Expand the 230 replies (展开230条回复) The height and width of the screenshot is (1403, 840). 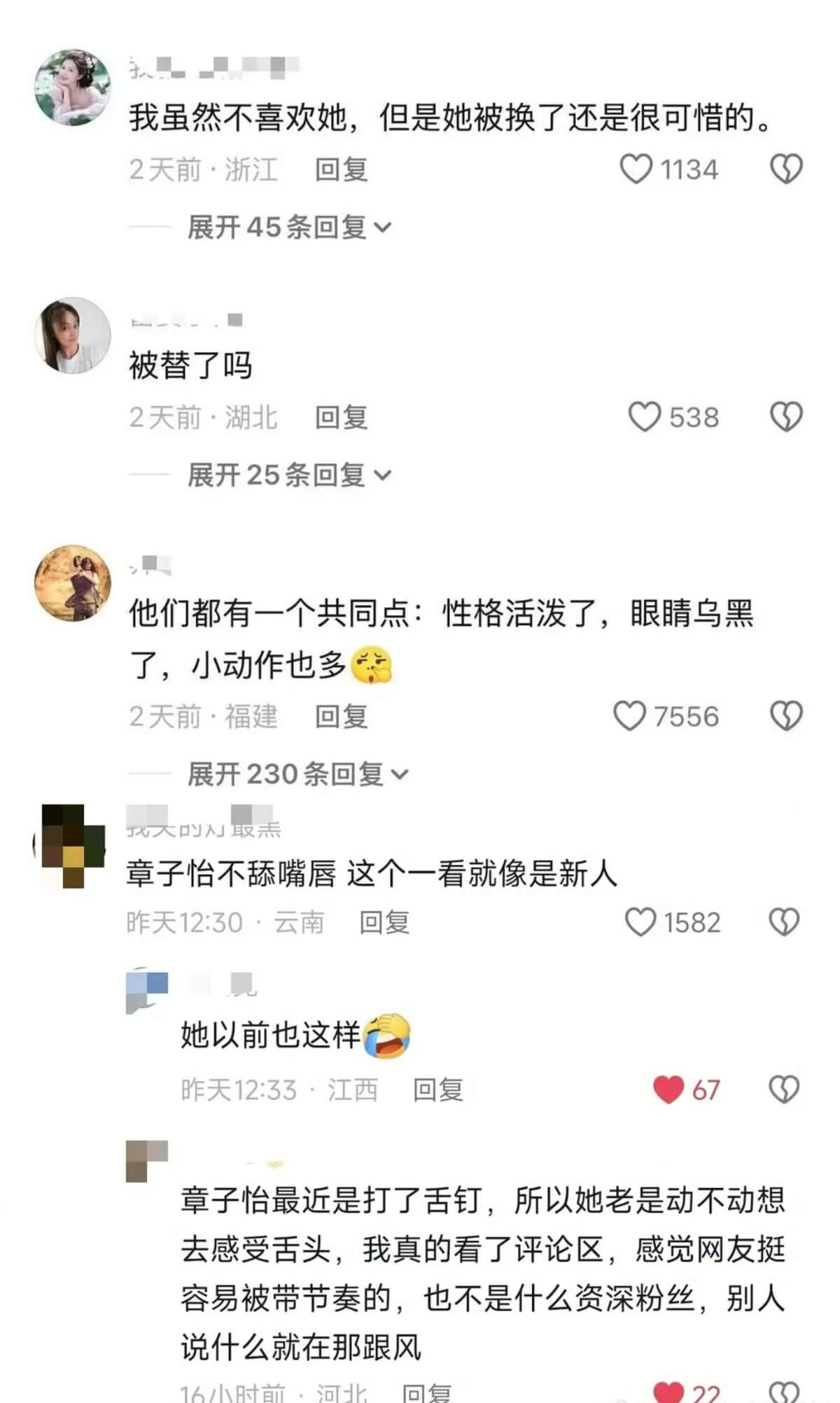point(297,774)
